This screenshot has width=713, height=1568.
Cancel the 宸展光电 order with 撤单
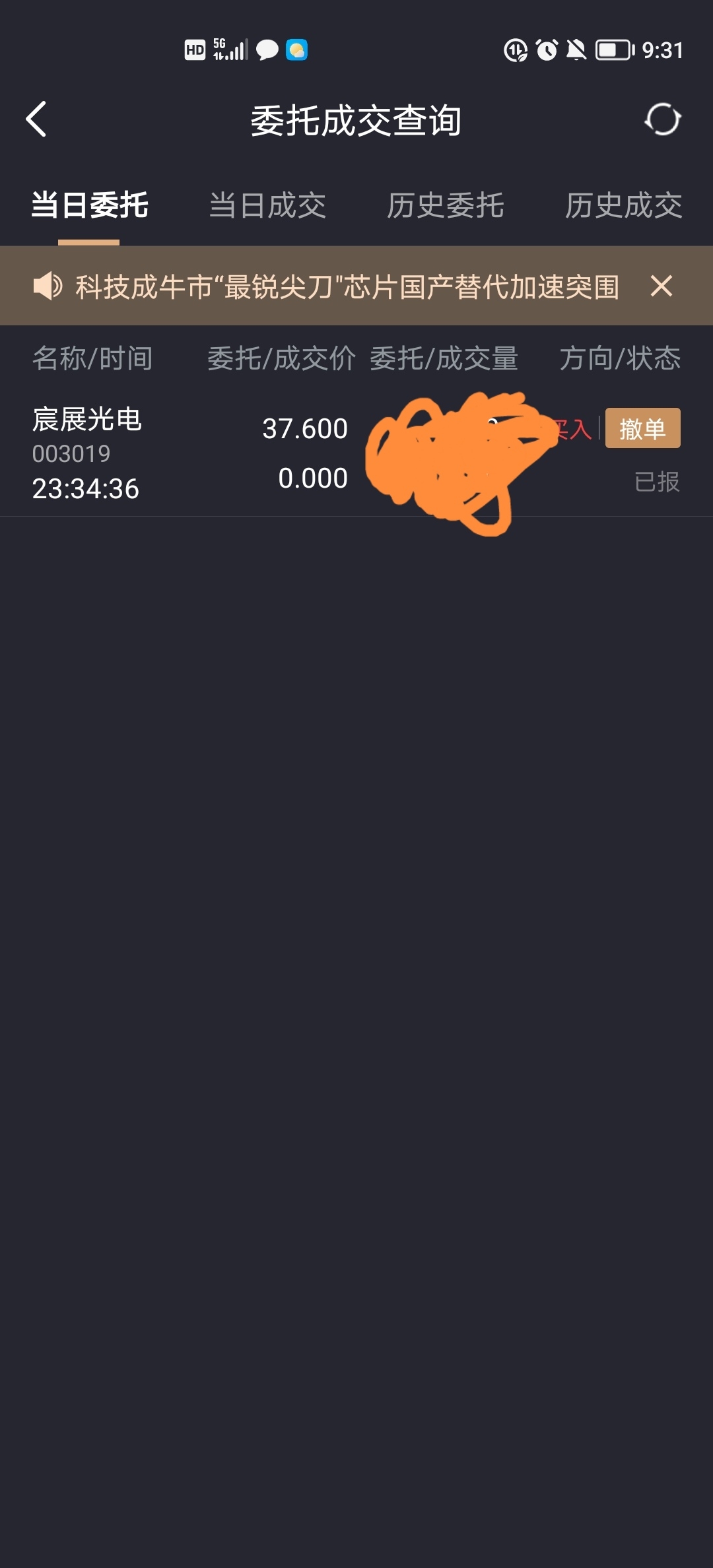pyautogui.click(x=643, y=428)
